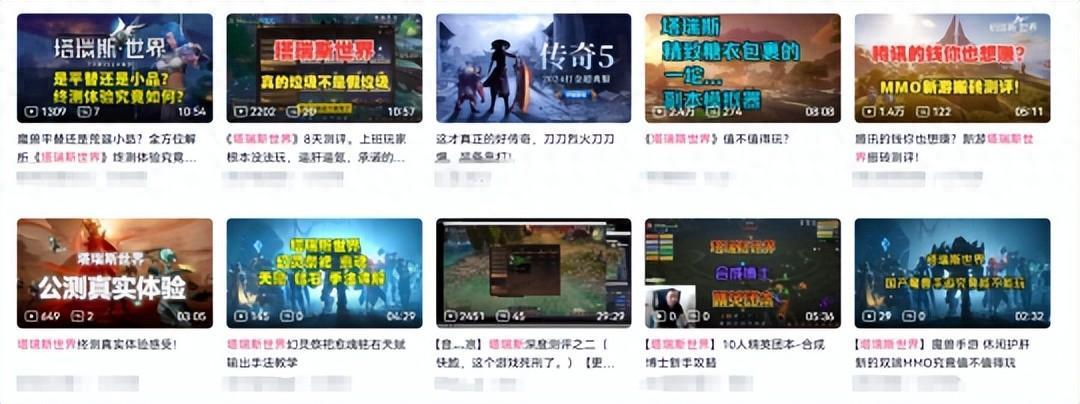Screen dimensions: 1080x404
Task: Watch the 29:29 深度测评之二 video
Action: 533,273
